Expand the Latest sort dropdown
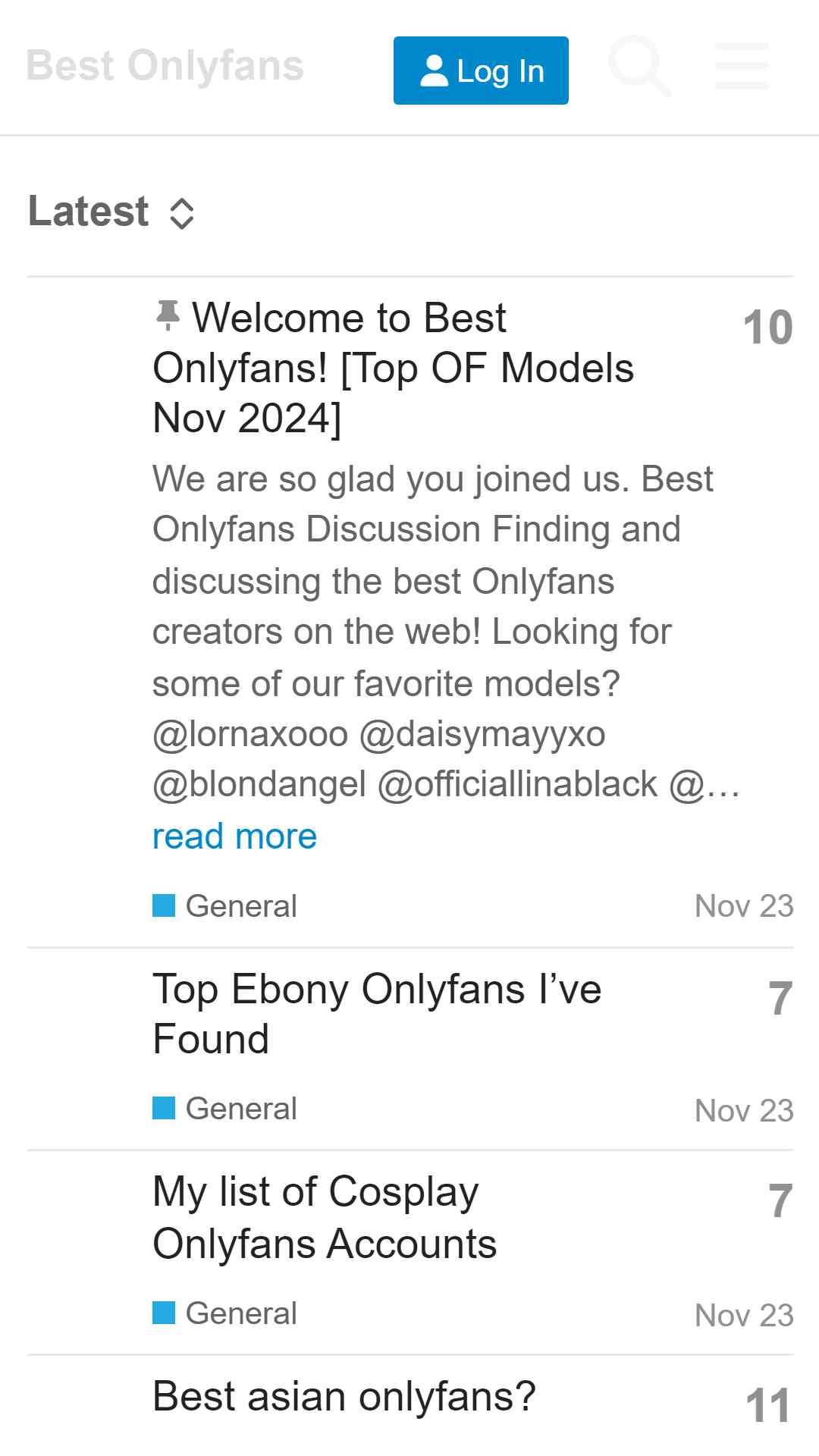 (x=112, y=212)
